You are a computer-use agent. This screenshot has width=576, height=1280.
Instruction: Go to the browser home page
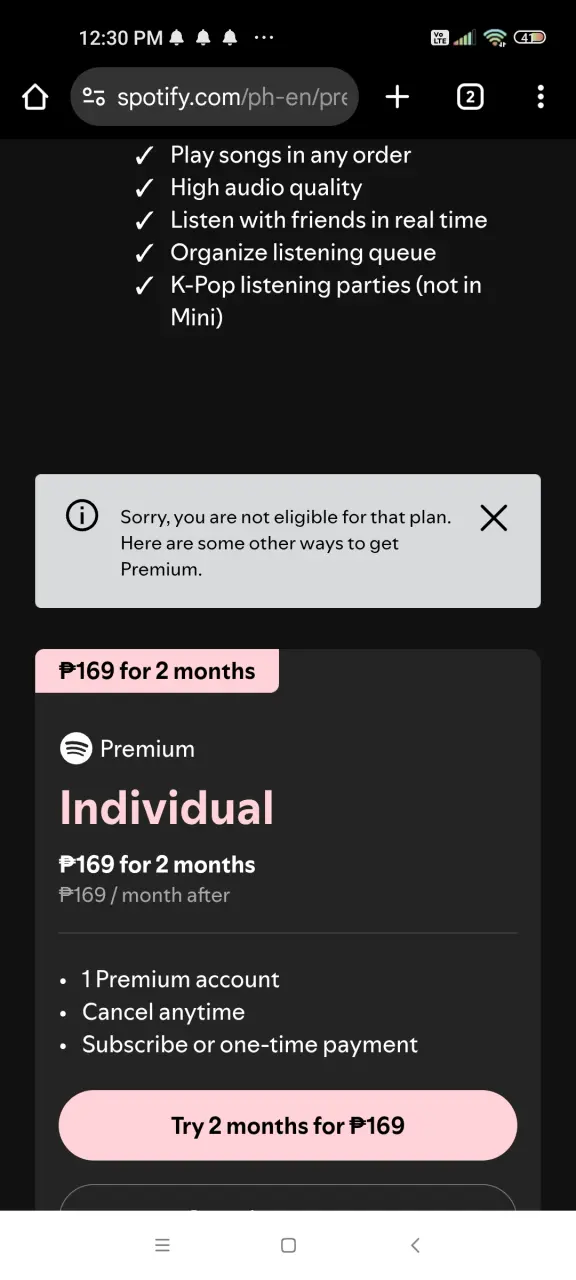35,97
